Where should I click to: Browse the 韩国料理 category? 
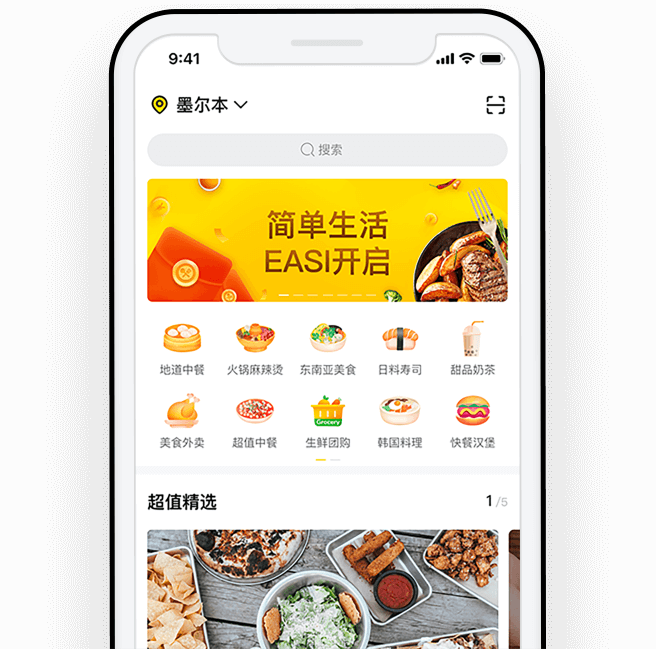400,421
